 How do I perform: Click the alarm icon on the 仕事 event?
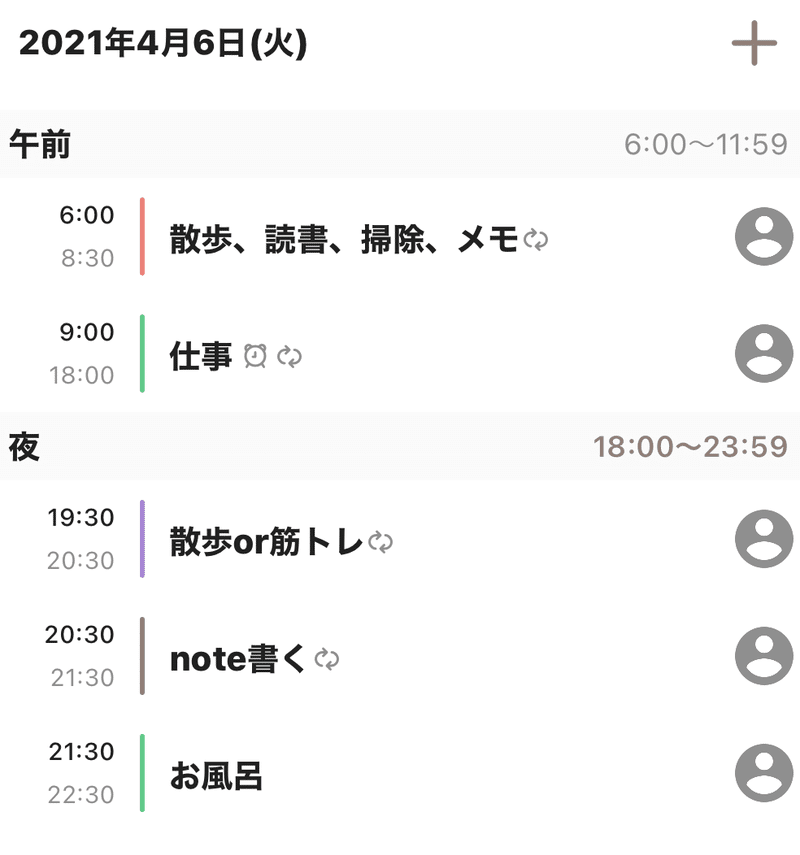tap(256, 355)
